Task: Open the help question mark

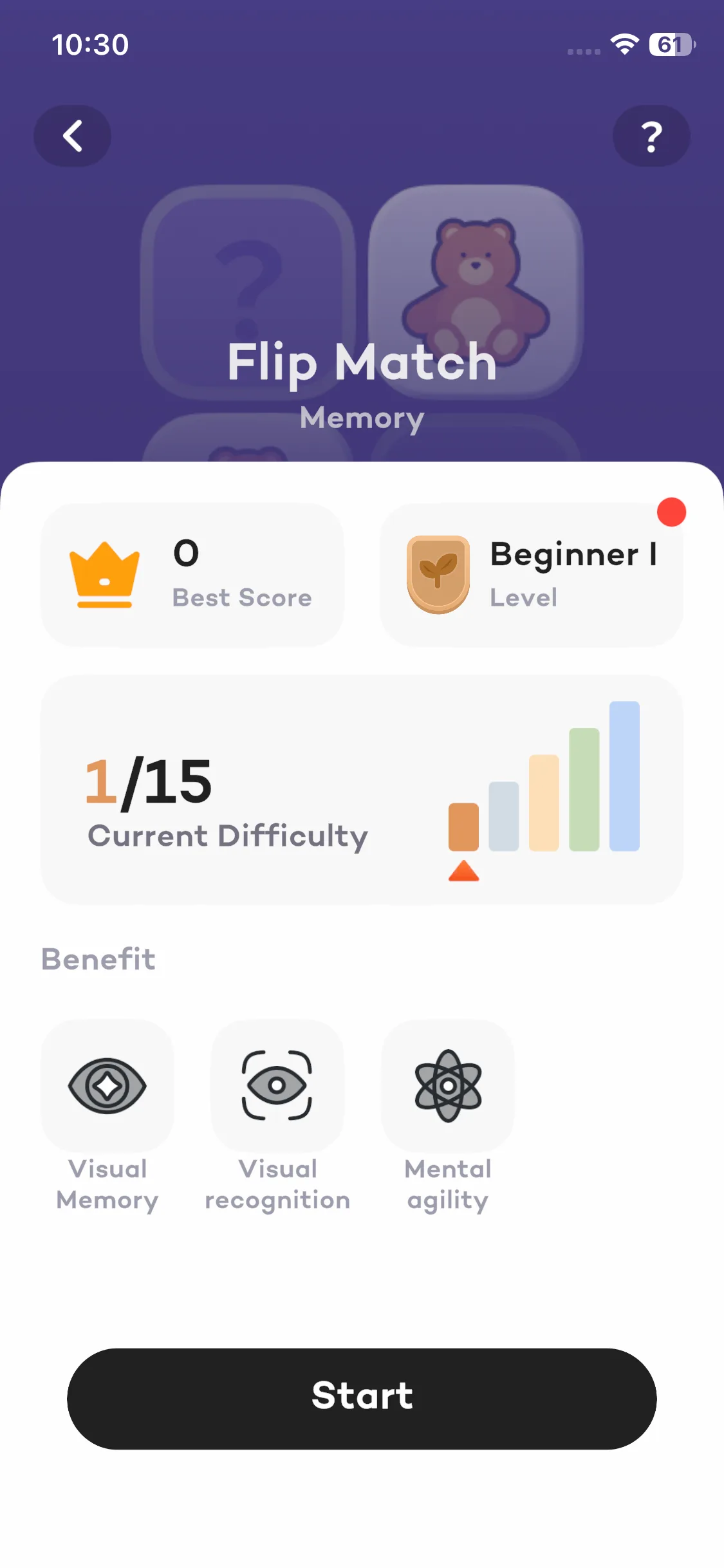Action: click(x=651, y=136)
